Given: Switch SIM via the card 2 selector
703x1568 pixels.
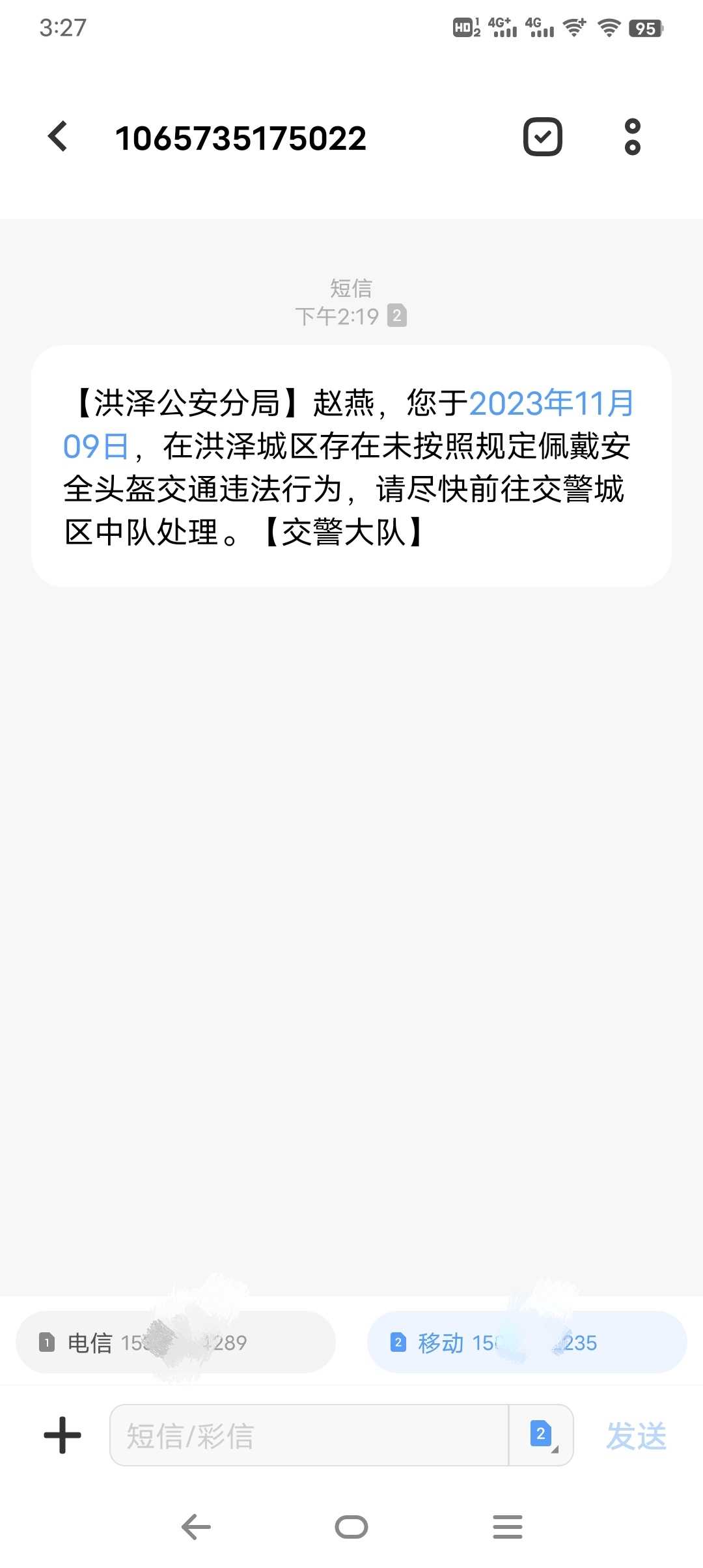Looking at the screenshot, I should [x=542, y=1435].
